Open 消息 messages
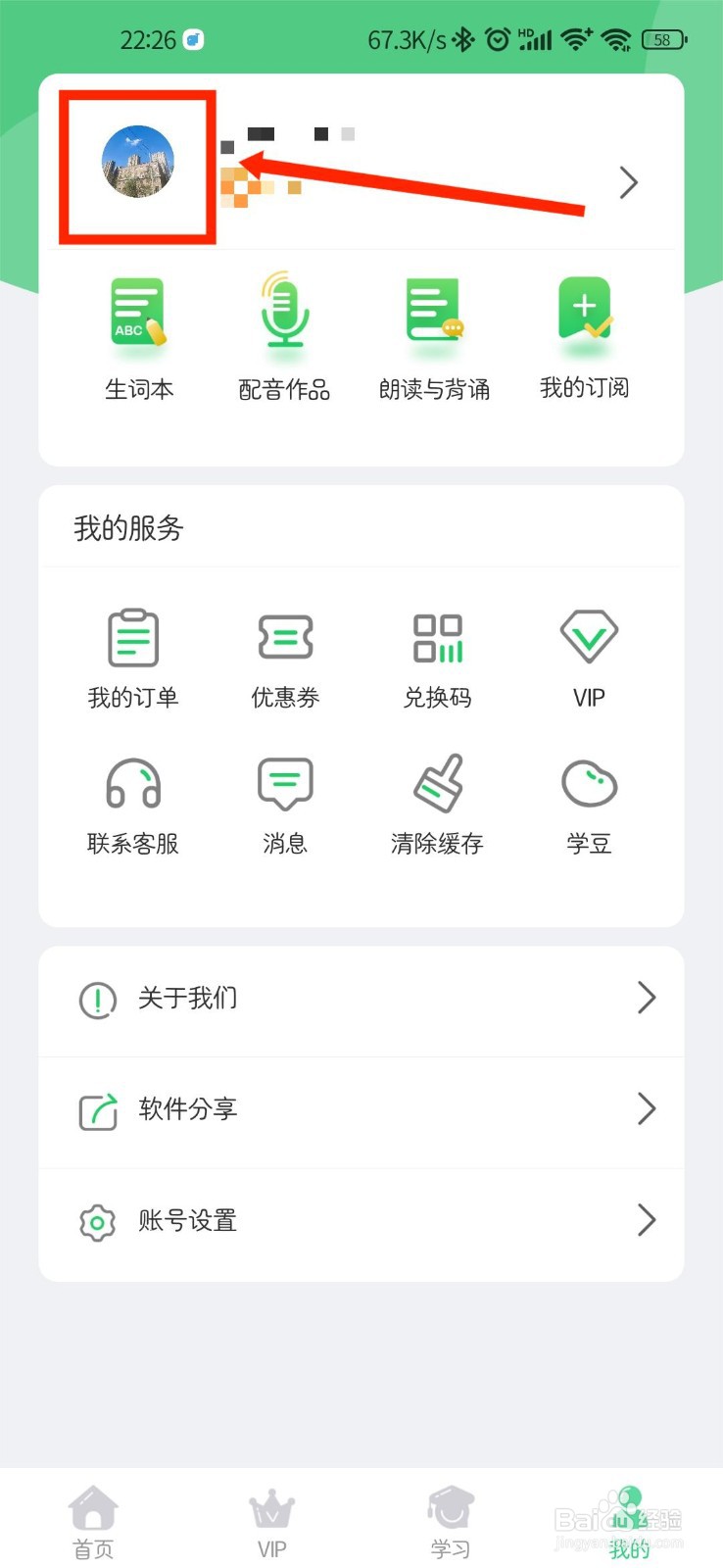The image size is (723, 1568). pyautogui.click(x=285, y=806)
